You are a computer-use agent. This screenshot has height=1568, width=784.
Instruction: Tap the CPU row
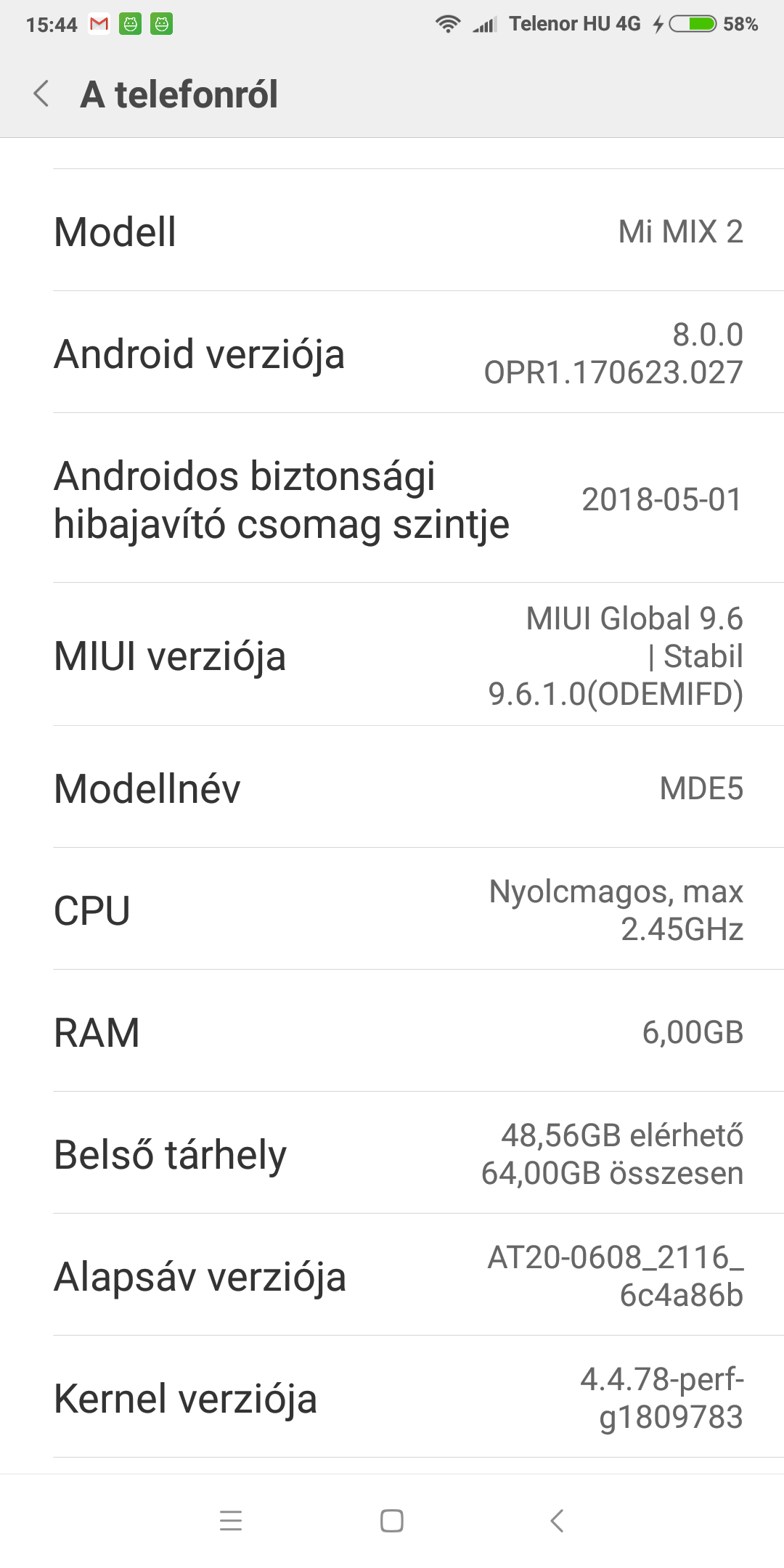tap(392, 910)
